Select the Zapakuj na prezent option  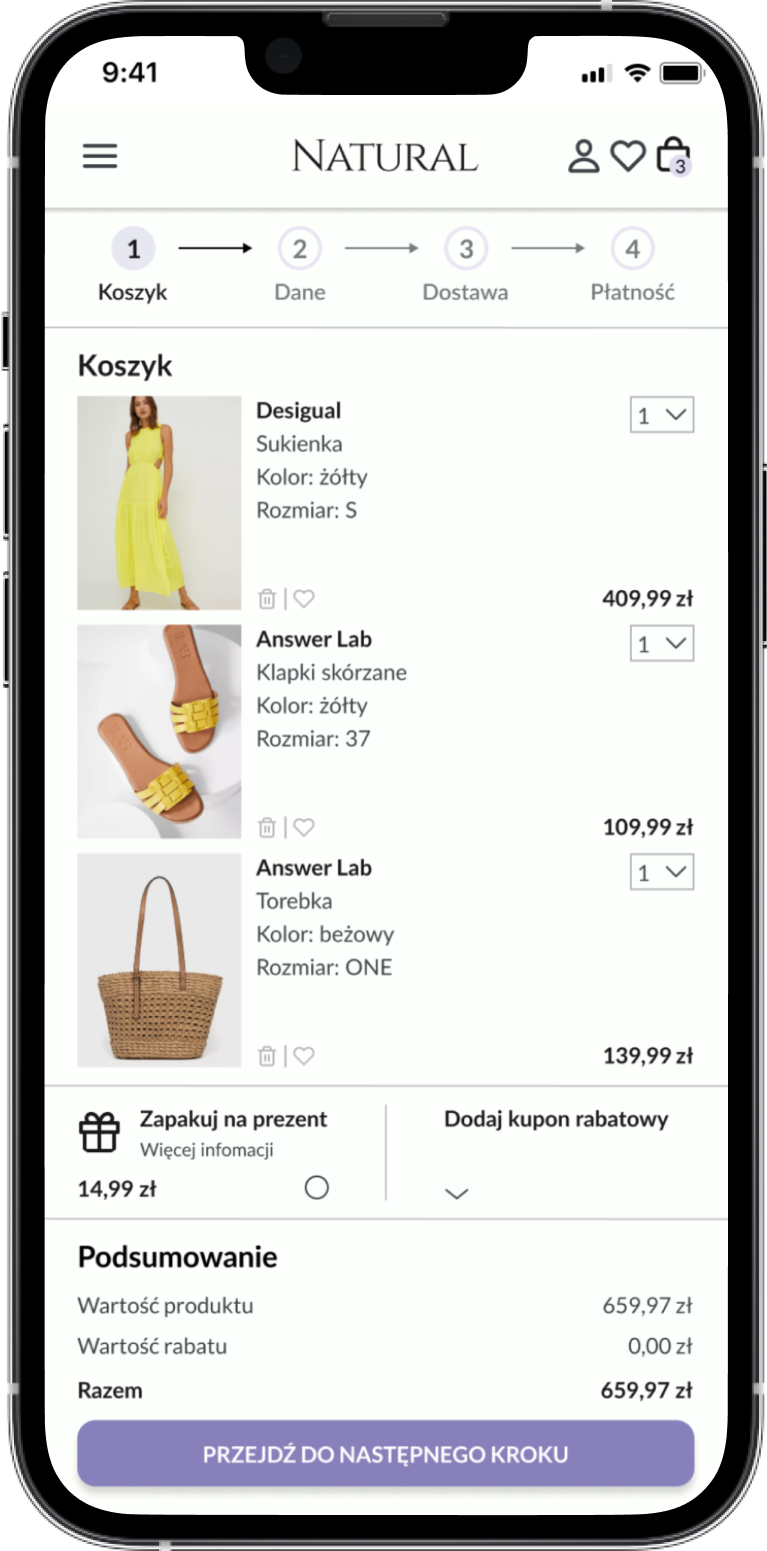317,1188
